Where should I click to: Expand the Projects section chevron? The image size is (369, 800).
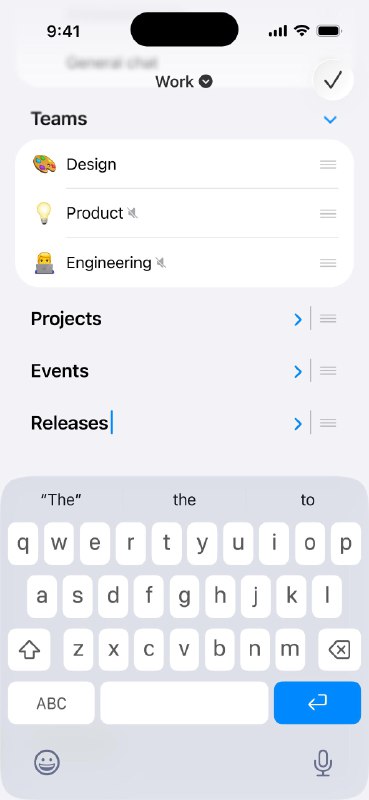coord(298,319)
